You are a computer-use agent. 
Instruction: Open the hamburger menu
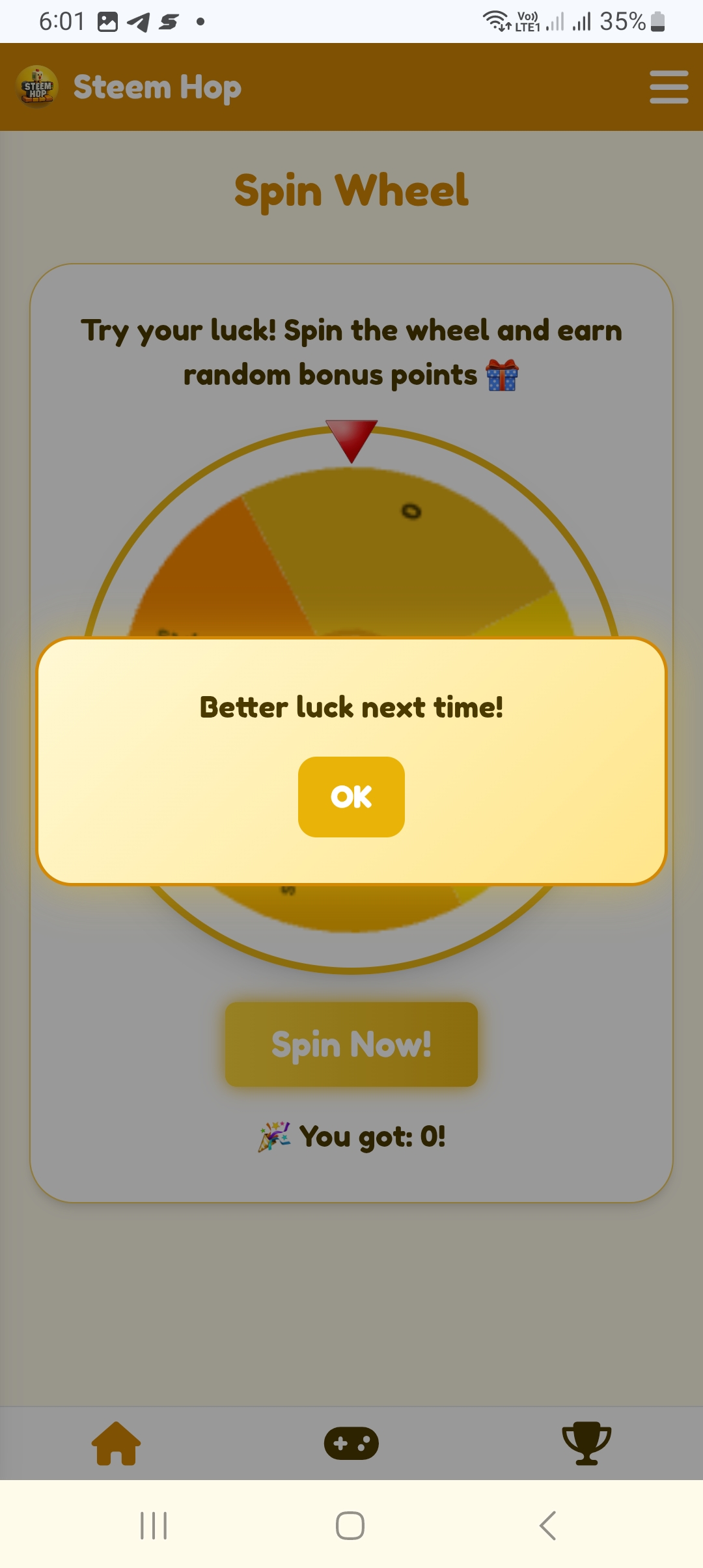pyautogui.click(x=669, y=87)
